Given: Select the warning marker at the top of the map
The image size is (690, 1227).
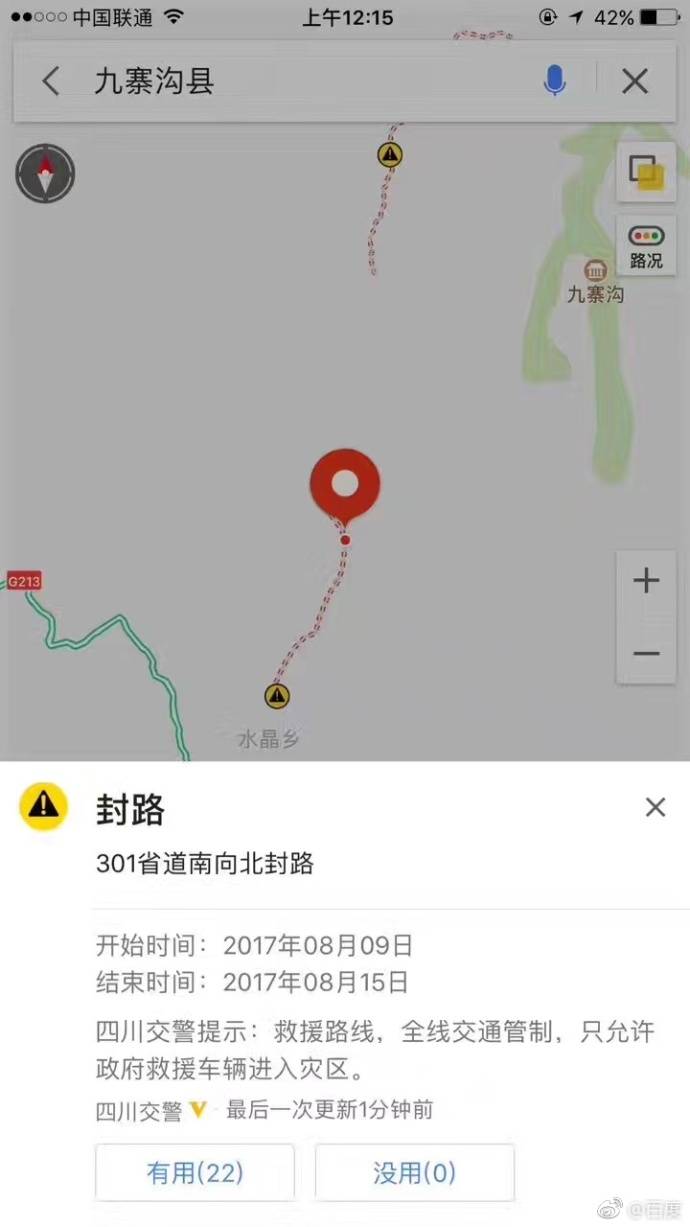Looking at the screenshot, I should coord(390,155).
